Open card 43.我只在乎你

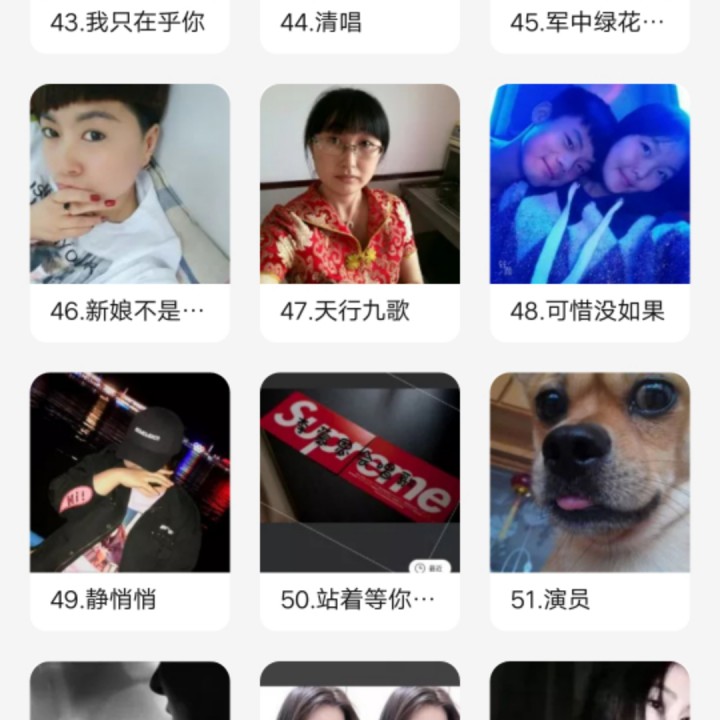[130, 26]
